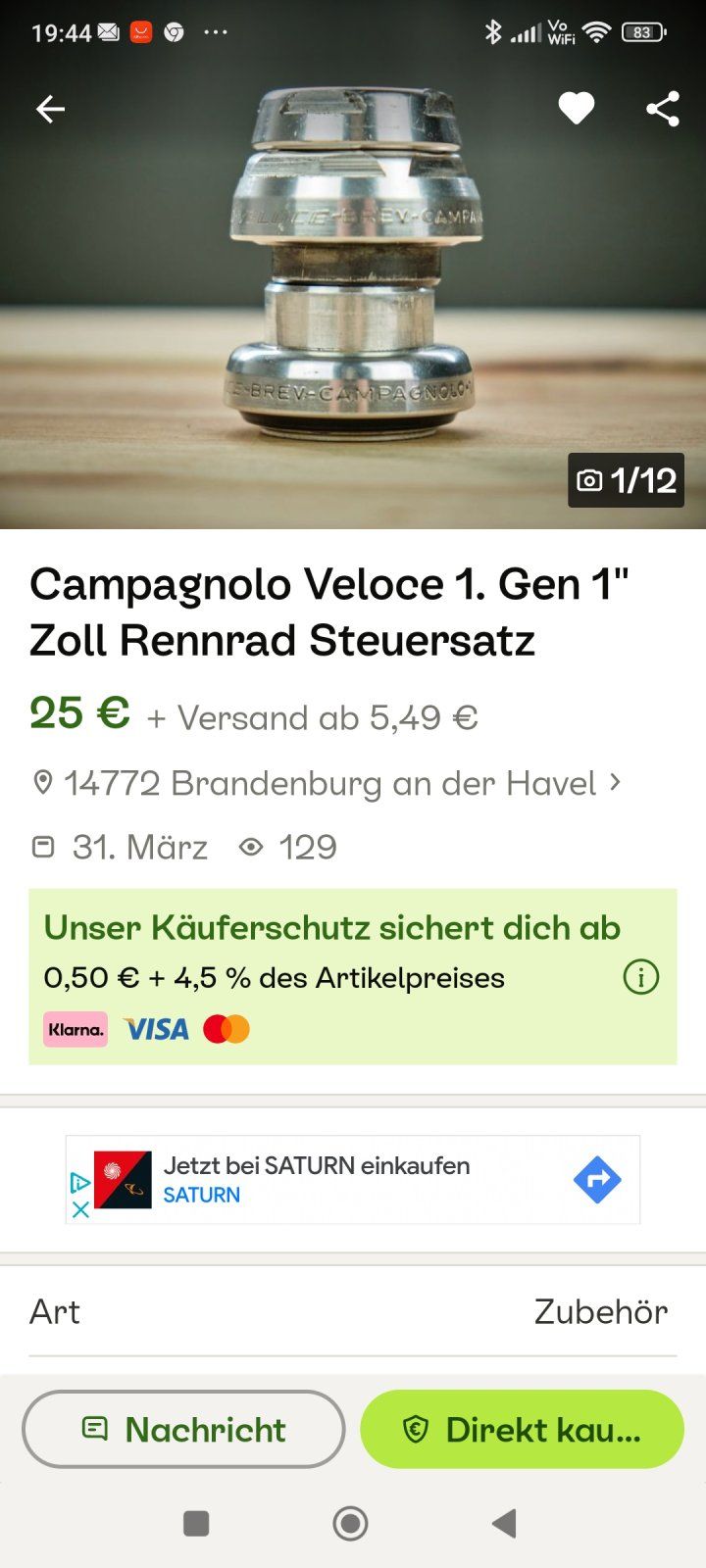The height and width of the screenshot is (1568, 706).
Task: Share this Campagnolo listing
Action: pyautogui.click(x=663, y=109)
